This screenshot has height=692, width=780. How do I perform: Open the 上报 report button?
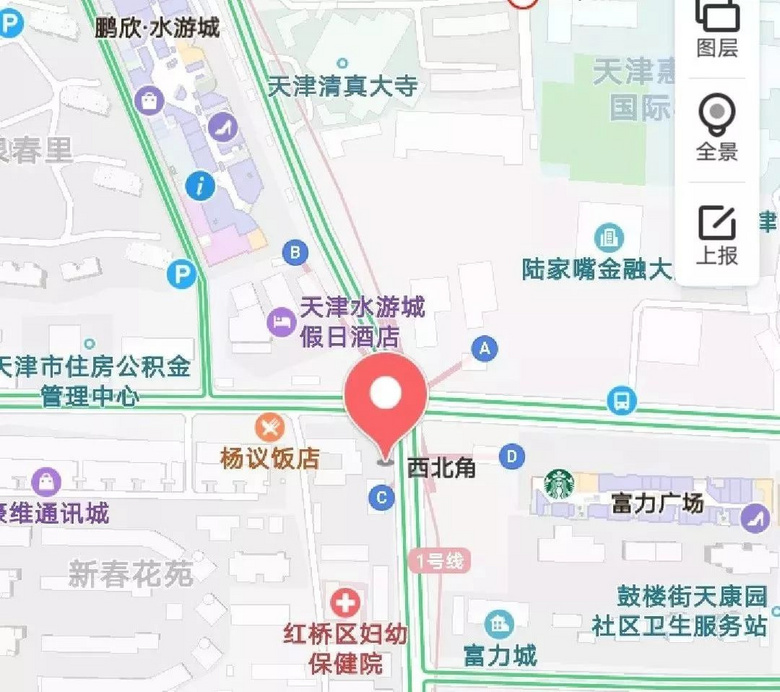717,235
